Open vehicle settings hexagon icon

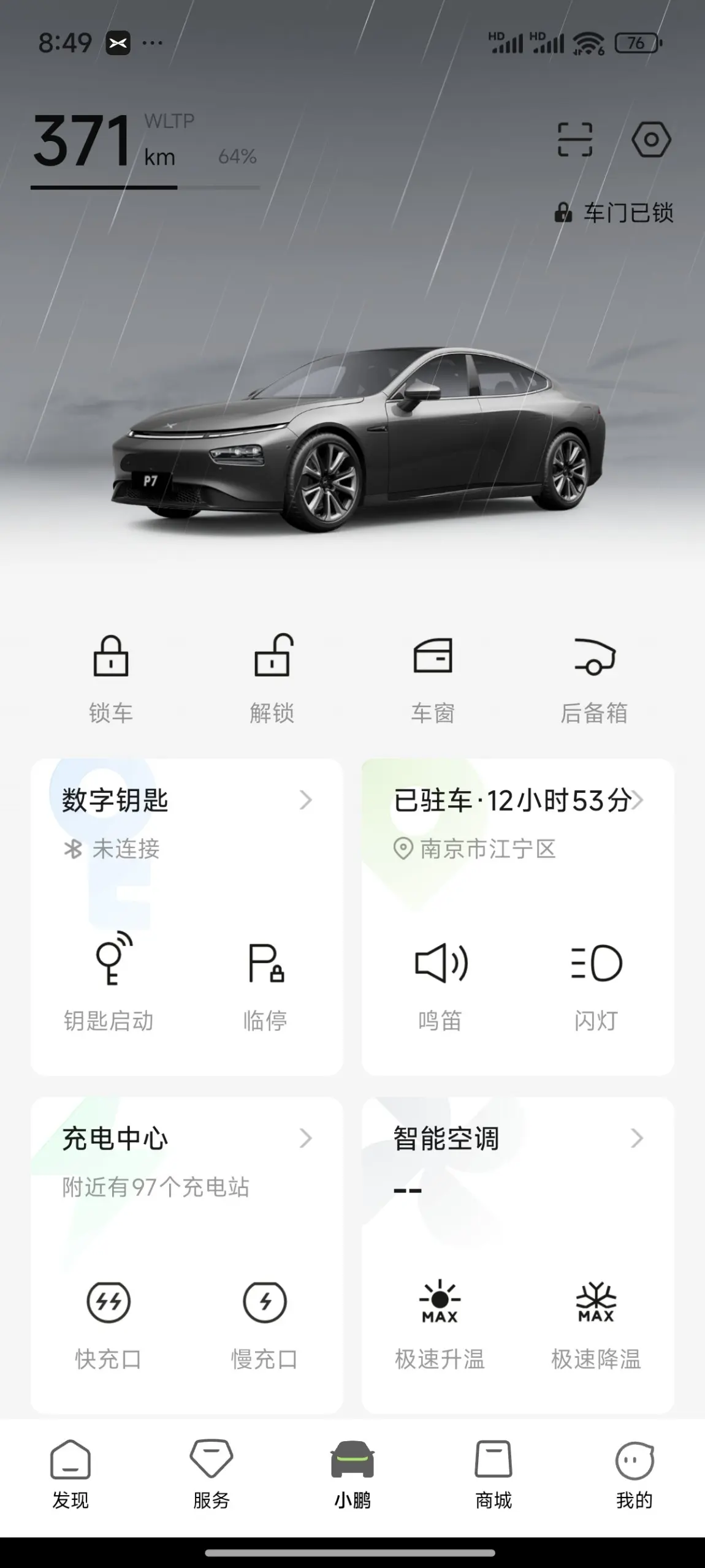651,140
